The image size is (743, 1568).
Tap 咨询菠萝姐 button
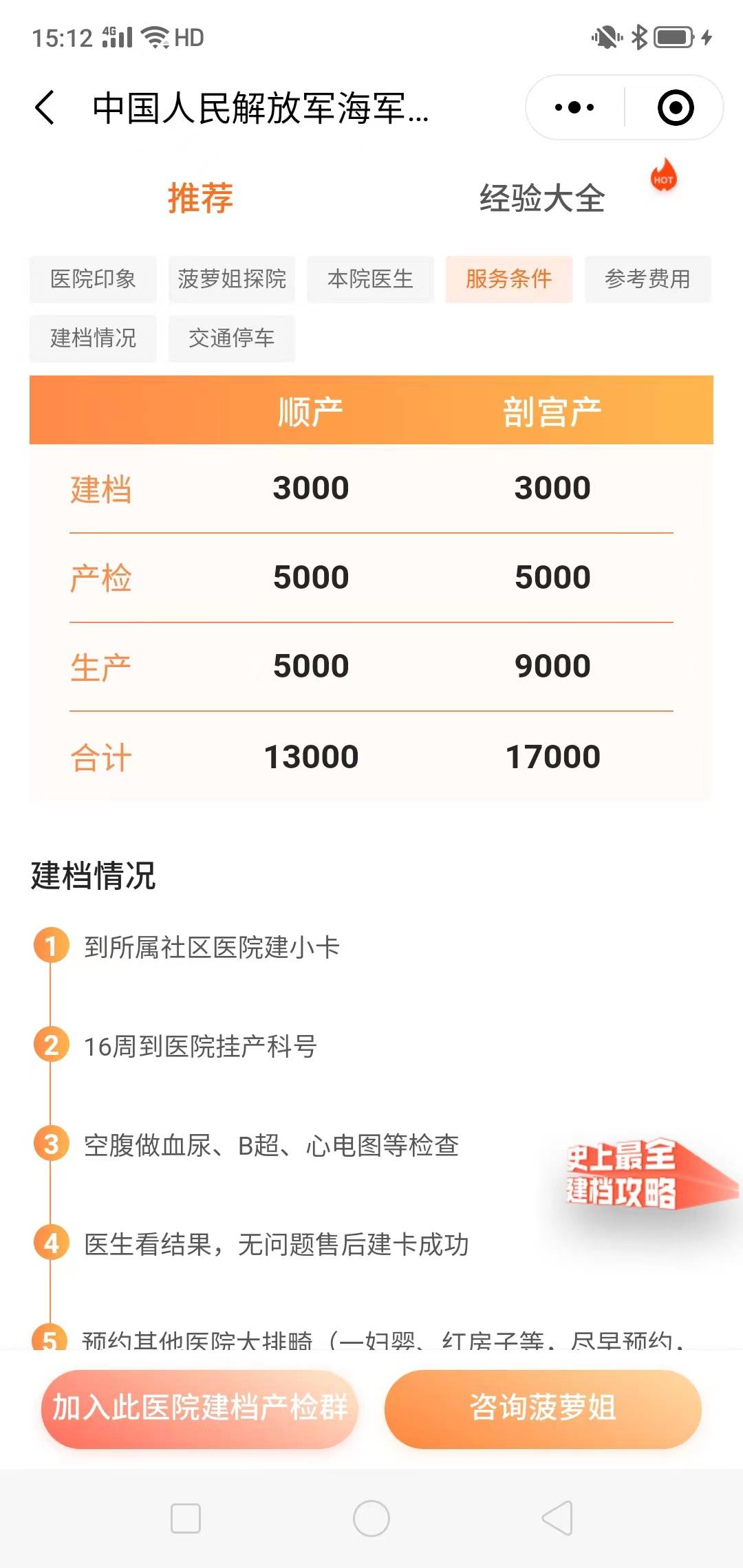[x=543, y=1408]
